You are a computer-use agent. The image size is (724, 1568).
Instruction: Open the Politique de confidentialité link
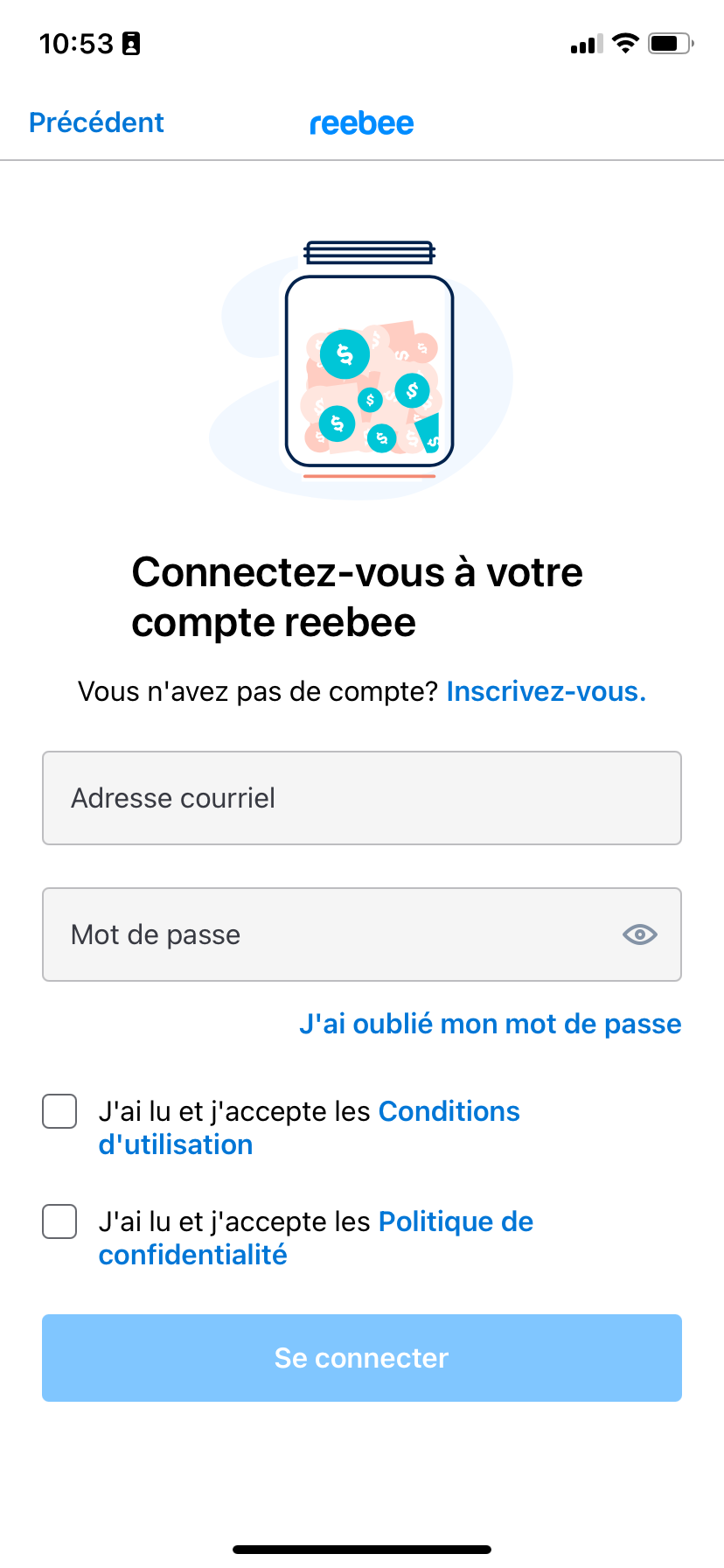pos(456,1221)
